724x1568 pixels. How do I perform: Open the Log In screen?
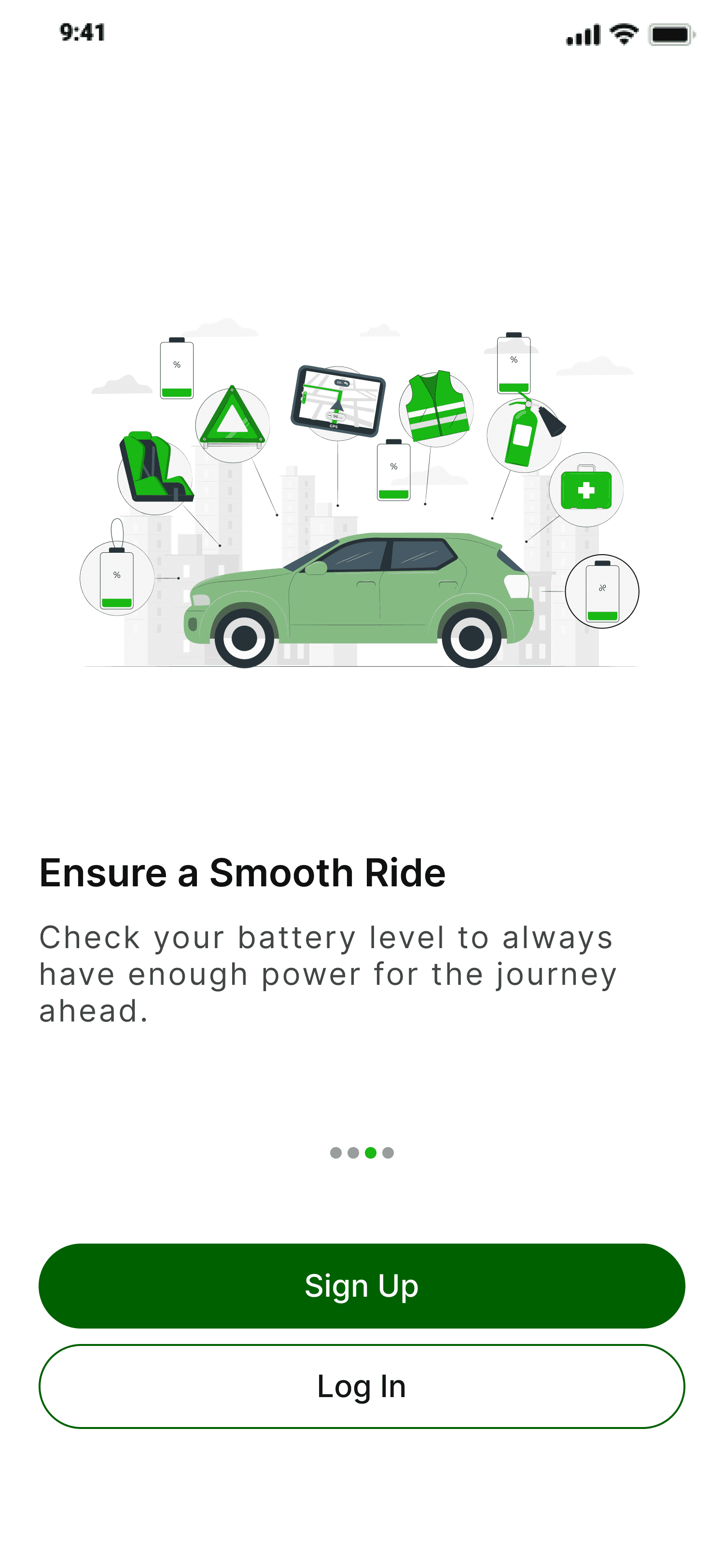click(x=362, y=1386)
